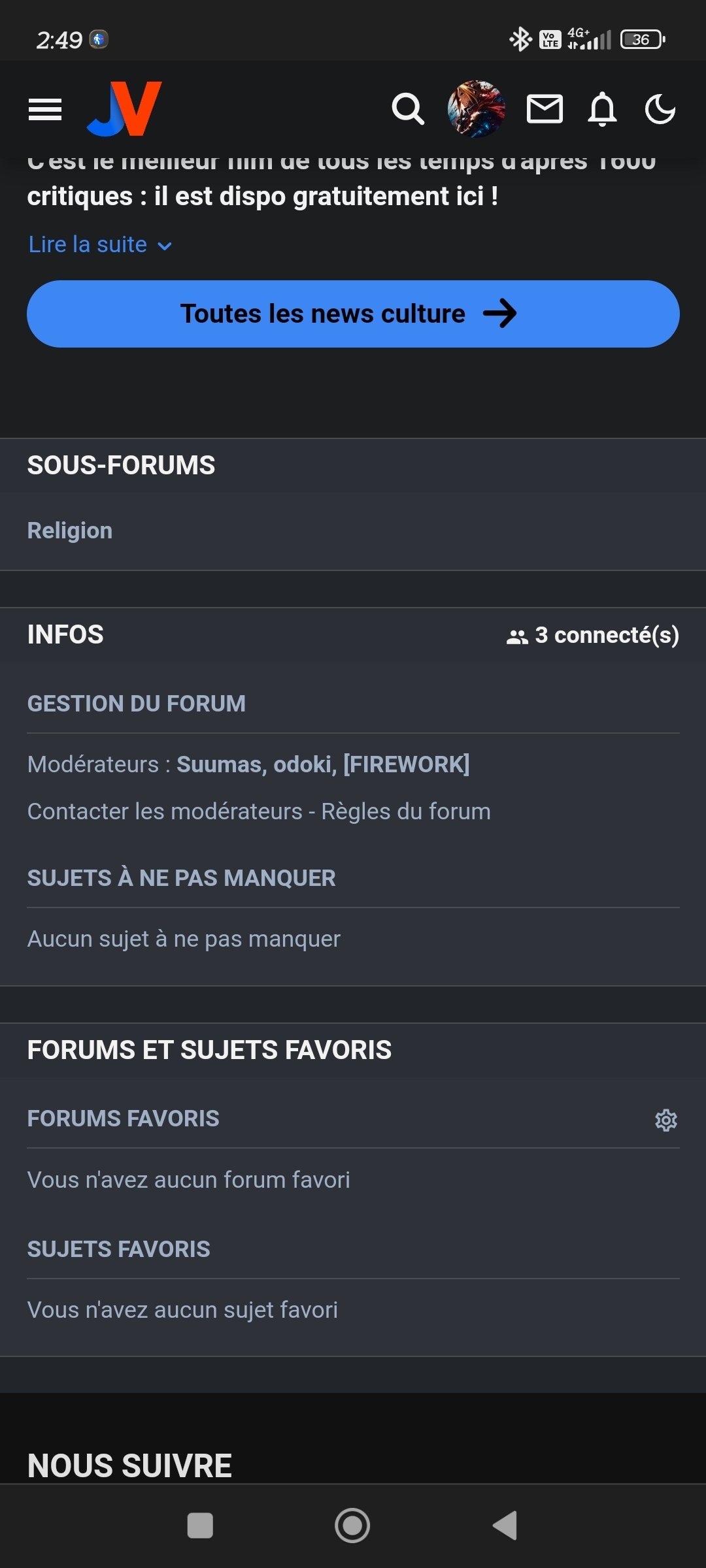
Task: Select Contacter les modérateurs
Action: [165, 811]
